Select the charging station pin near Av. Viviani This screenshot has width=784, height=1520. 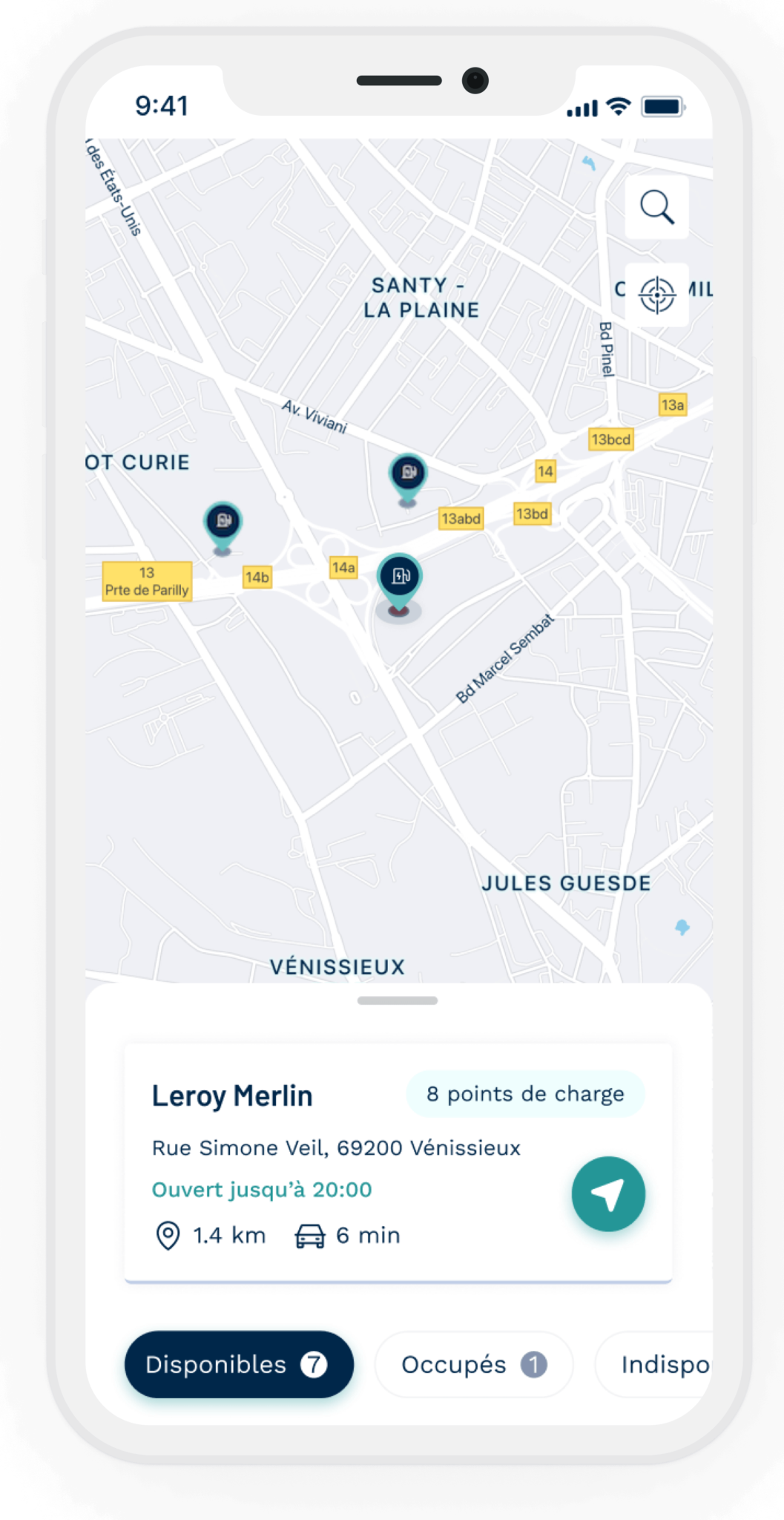tap(407, 474)
